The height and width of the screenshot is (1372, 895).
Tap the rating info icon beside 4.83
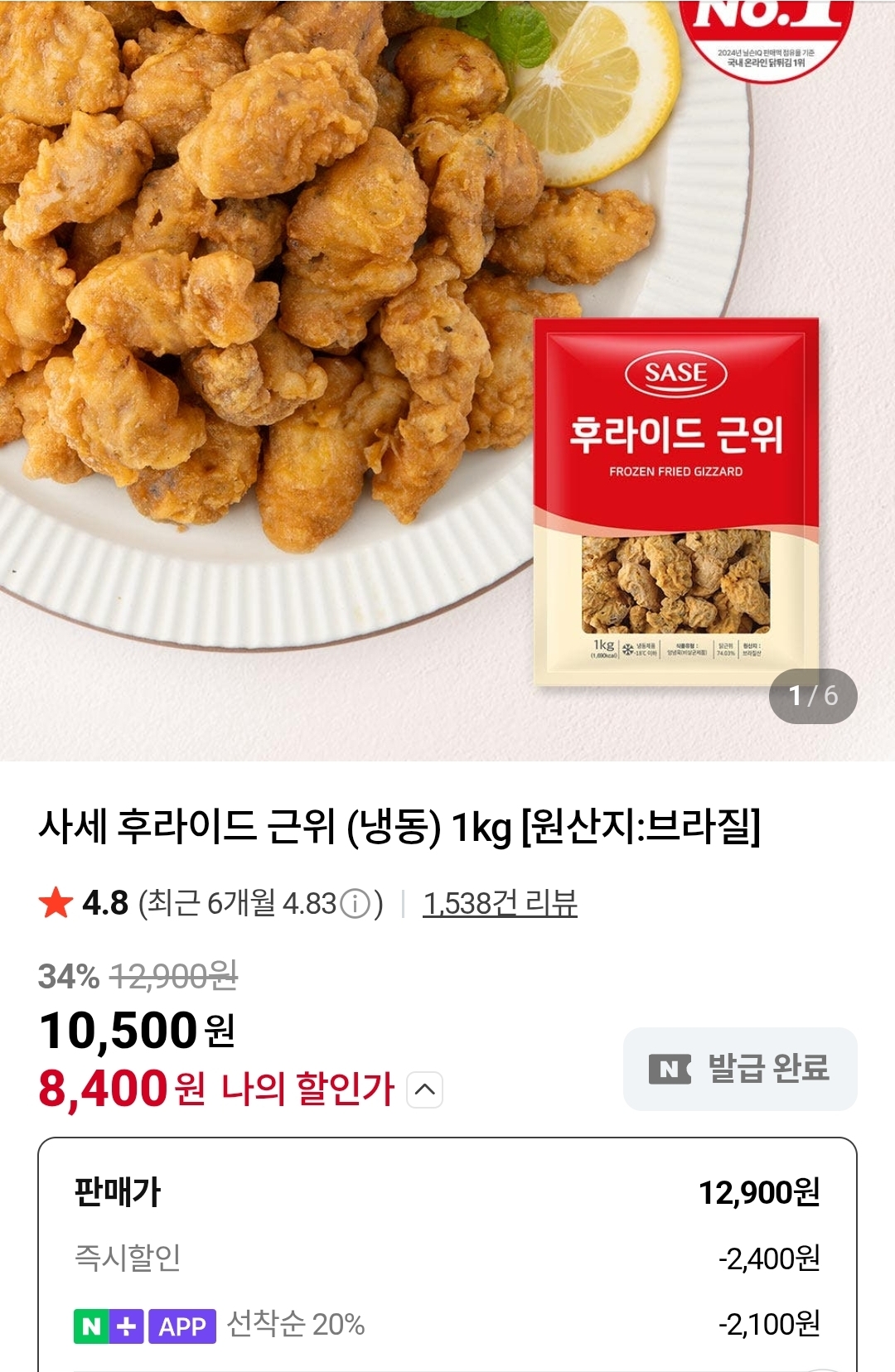pyautogui.click(x=356, y=903)
